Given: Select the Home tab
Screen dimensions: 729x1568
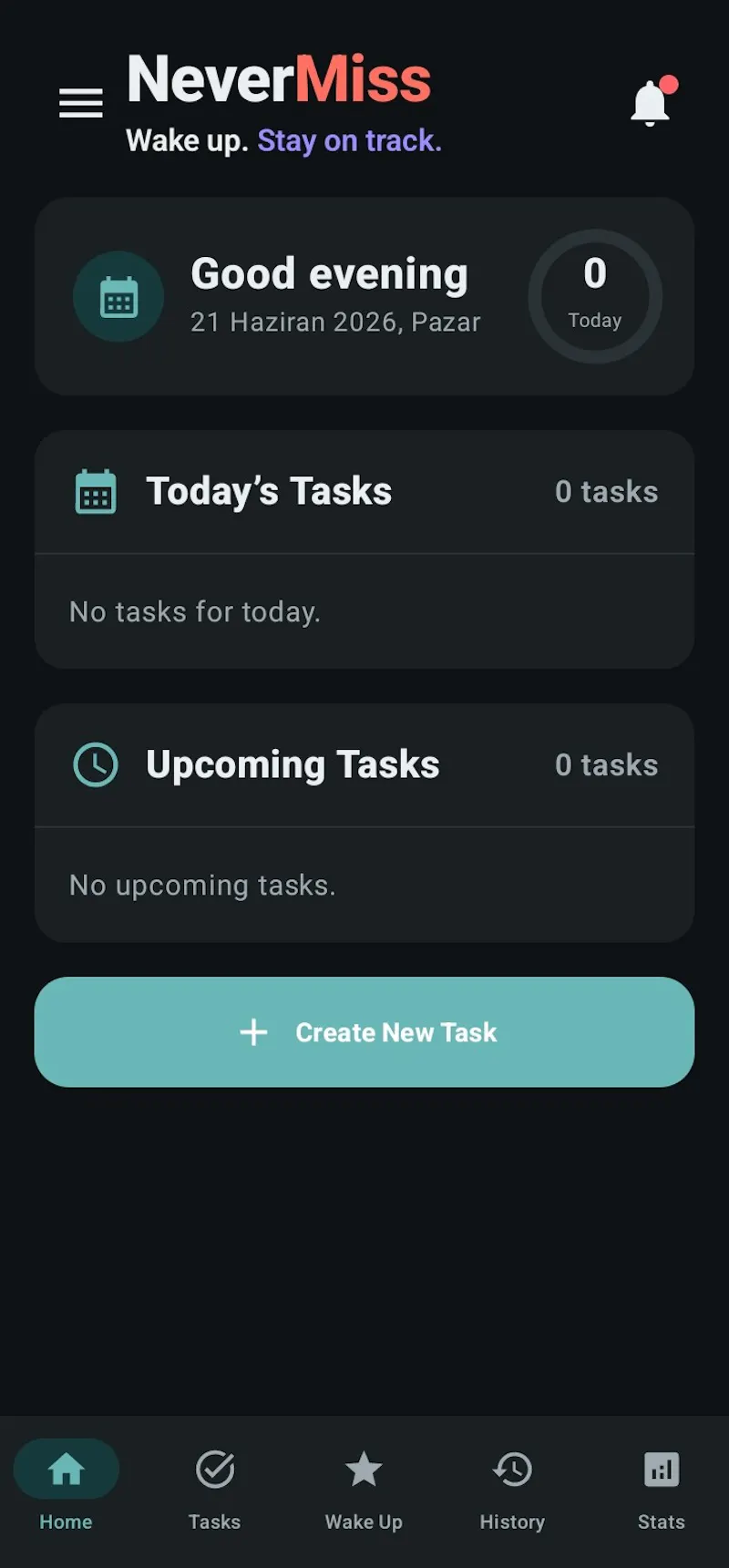Looking at the screenshot, I should click(66, 1486).
